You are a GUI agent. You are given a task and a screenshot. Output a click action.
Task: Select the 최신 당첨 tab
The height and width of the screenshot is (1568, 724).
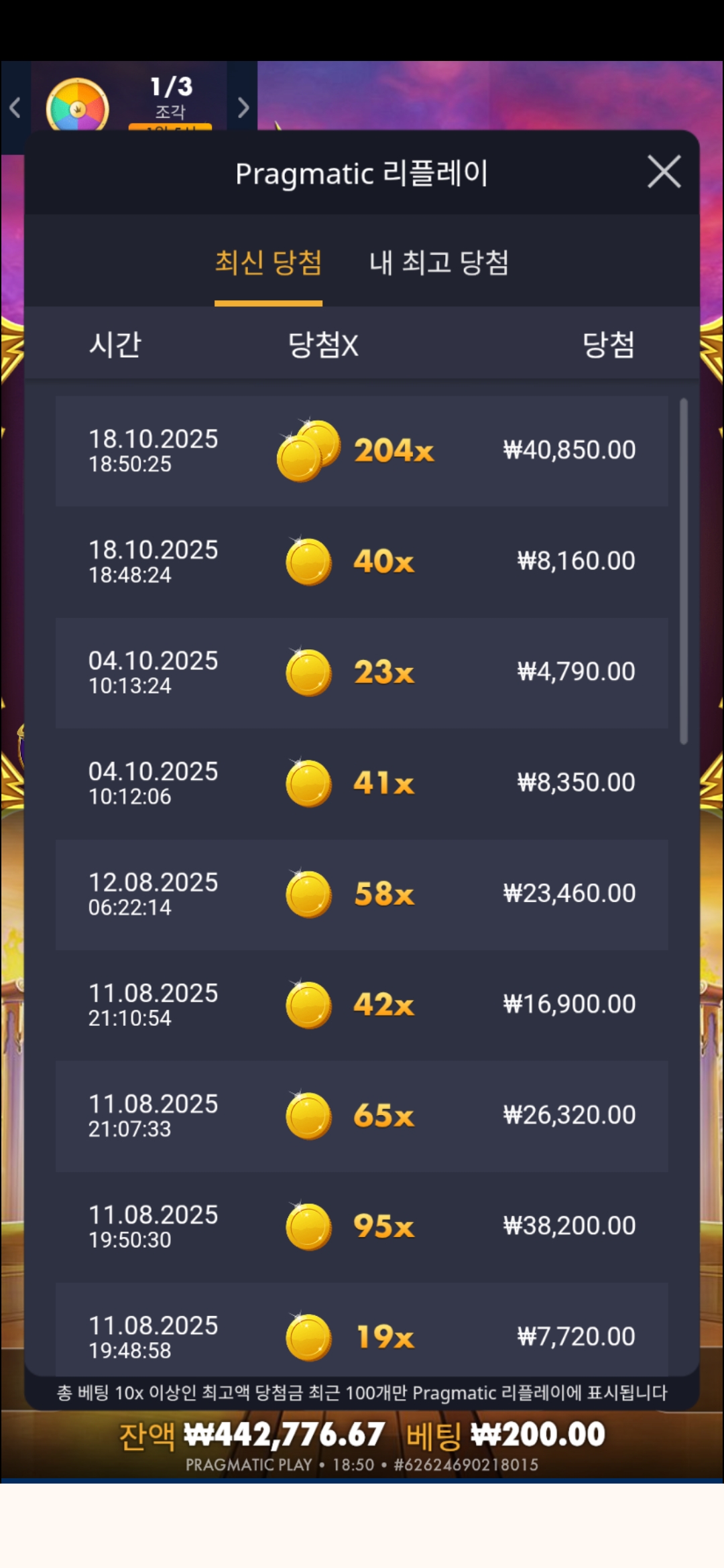268,262
